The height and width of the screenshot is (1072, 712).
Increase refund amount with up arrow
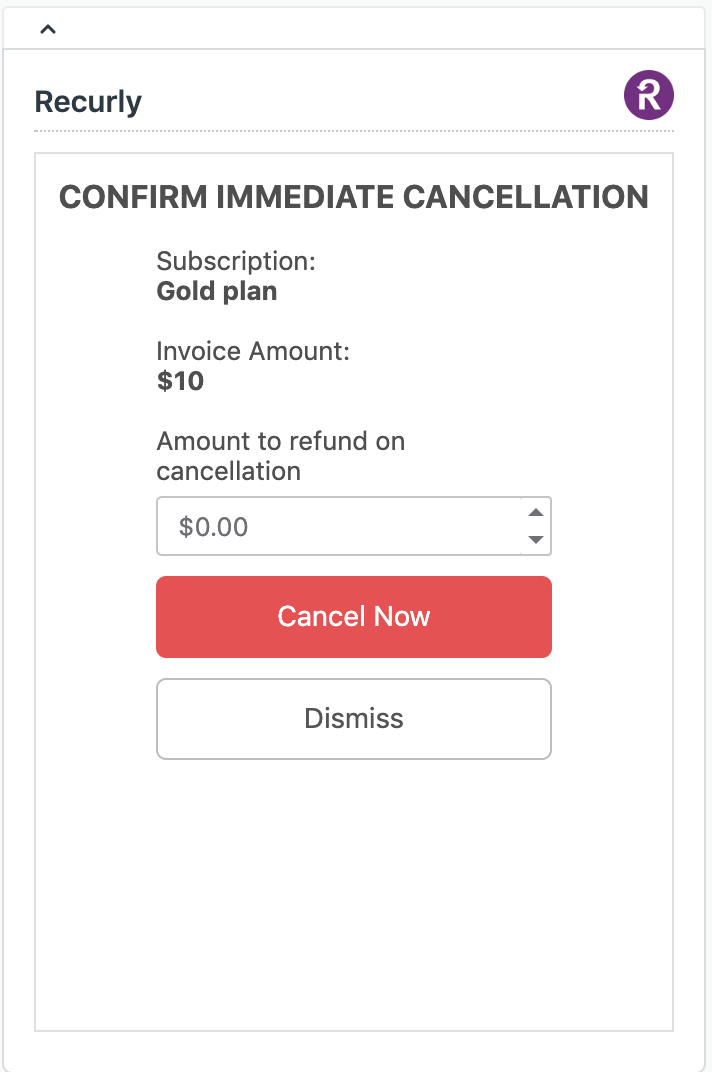click(x=535, y=513)
